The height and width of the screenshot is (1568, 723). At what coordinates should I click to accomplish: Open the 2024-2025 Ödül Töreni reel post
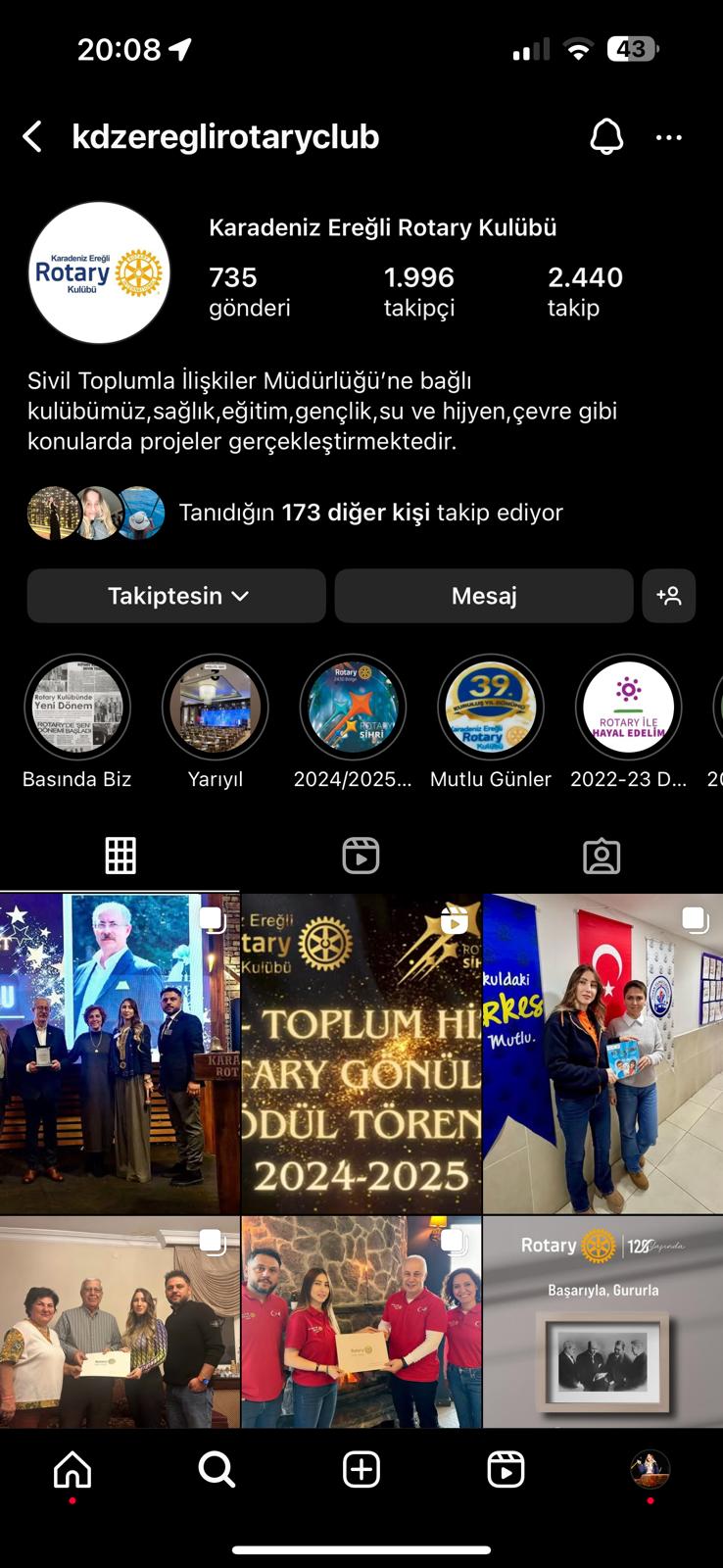coord(361,1053)
